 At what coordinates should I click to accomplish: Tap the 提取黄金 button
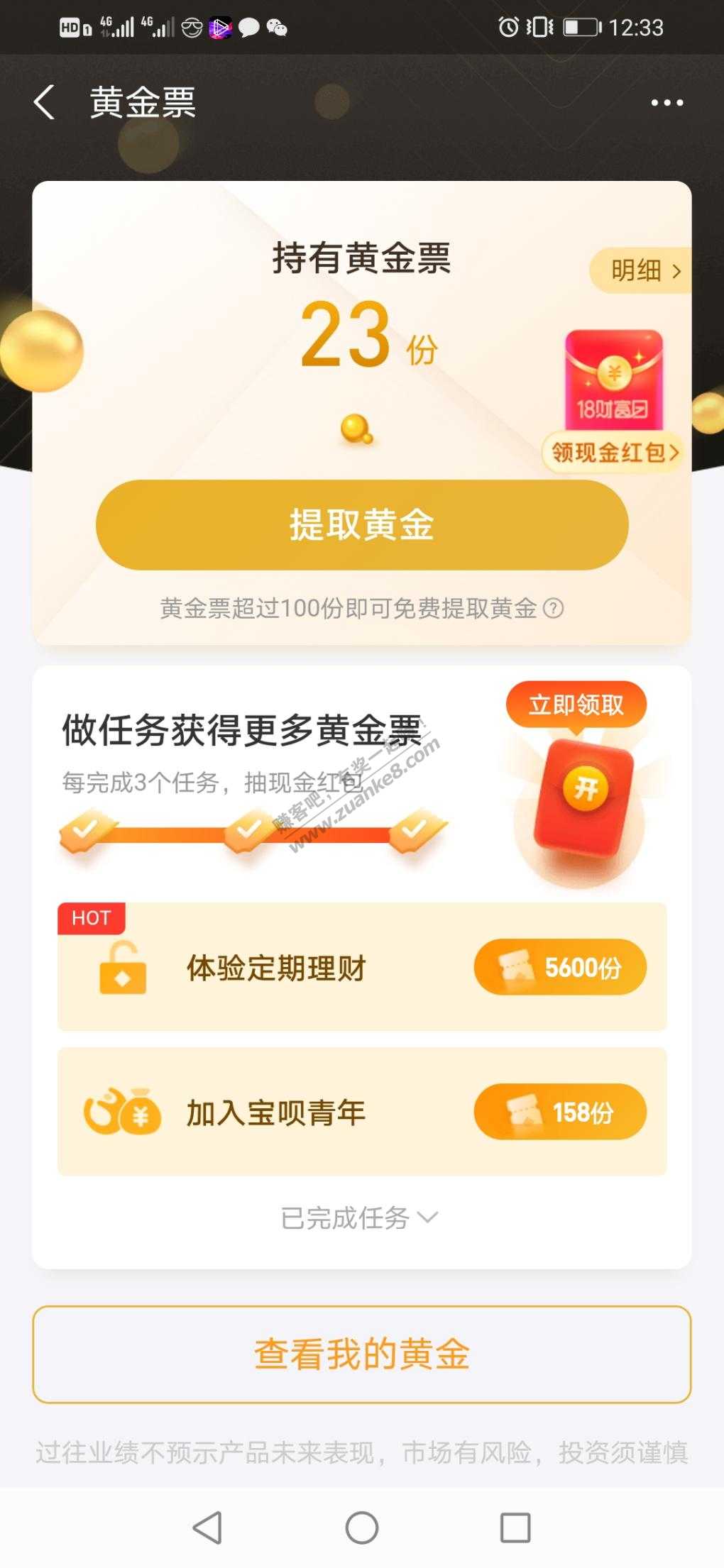tap(362, 525)
